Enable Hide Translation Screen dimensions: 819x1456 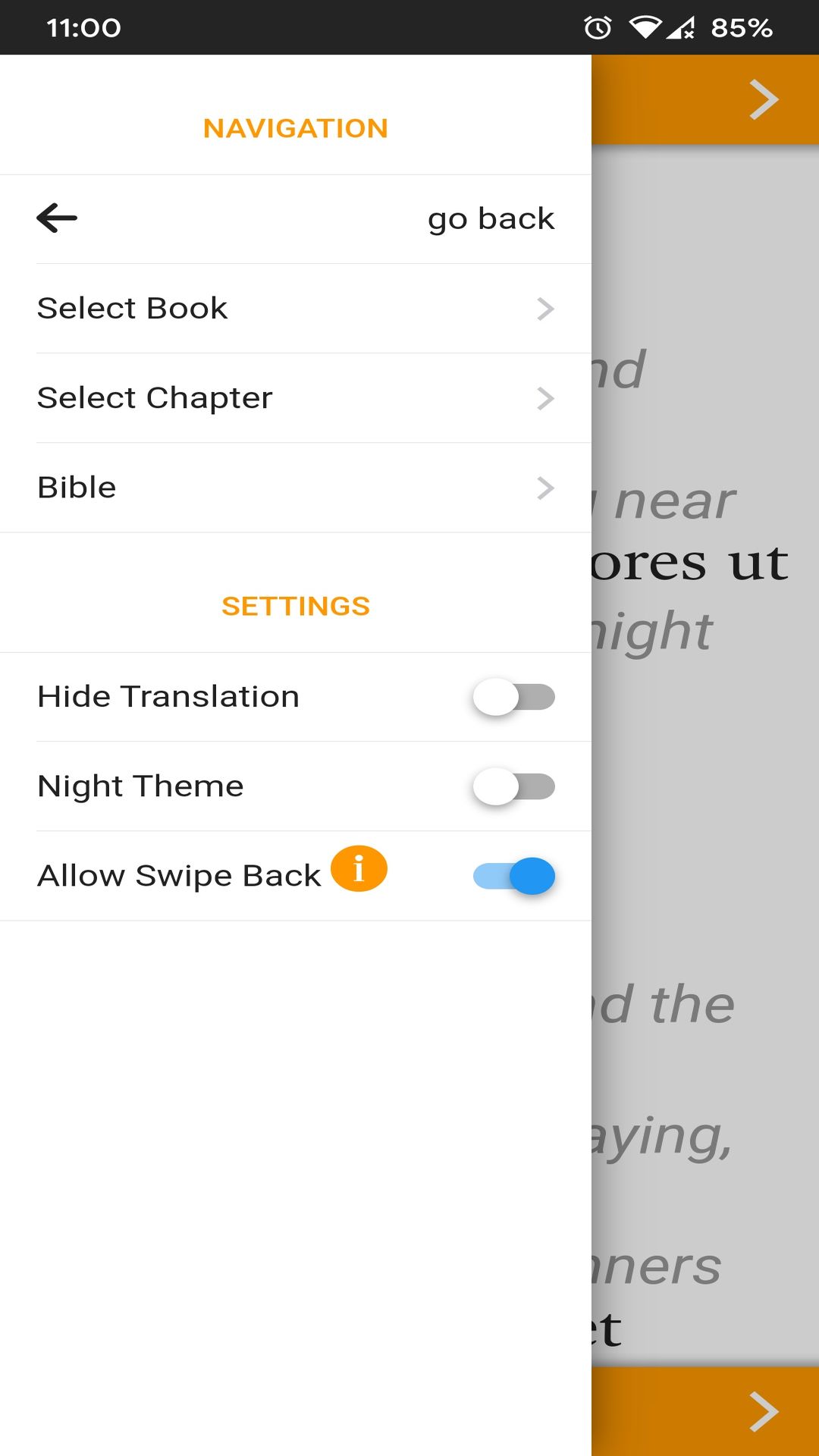pyautogui.click(x=513, y=697)
